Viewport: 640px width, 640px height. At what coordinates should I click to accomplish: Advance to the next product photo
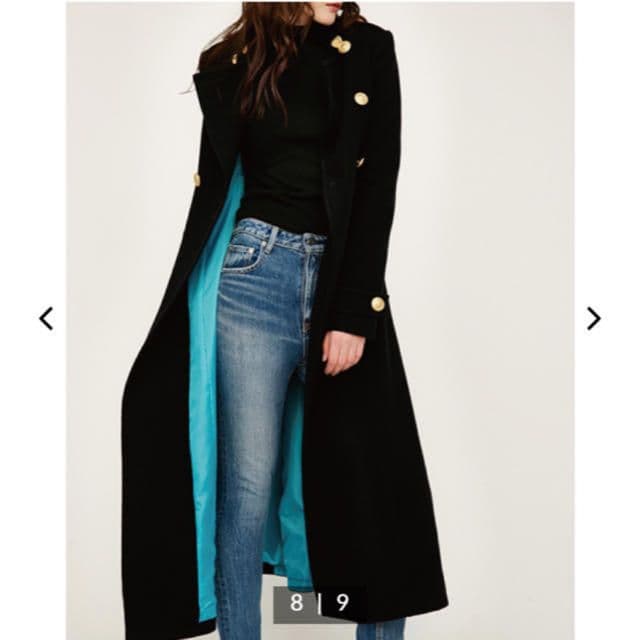594,318
